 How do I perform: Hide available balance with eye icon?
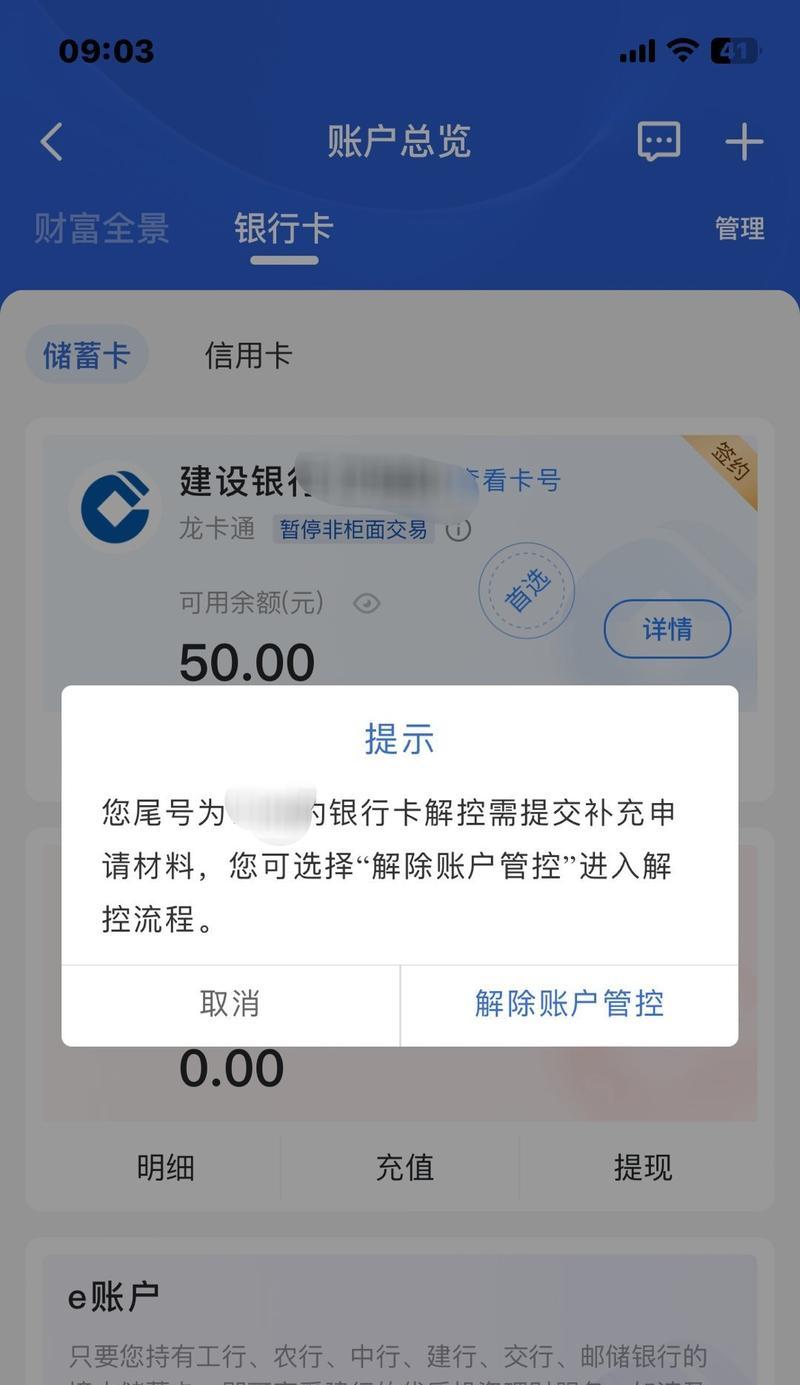367,603
